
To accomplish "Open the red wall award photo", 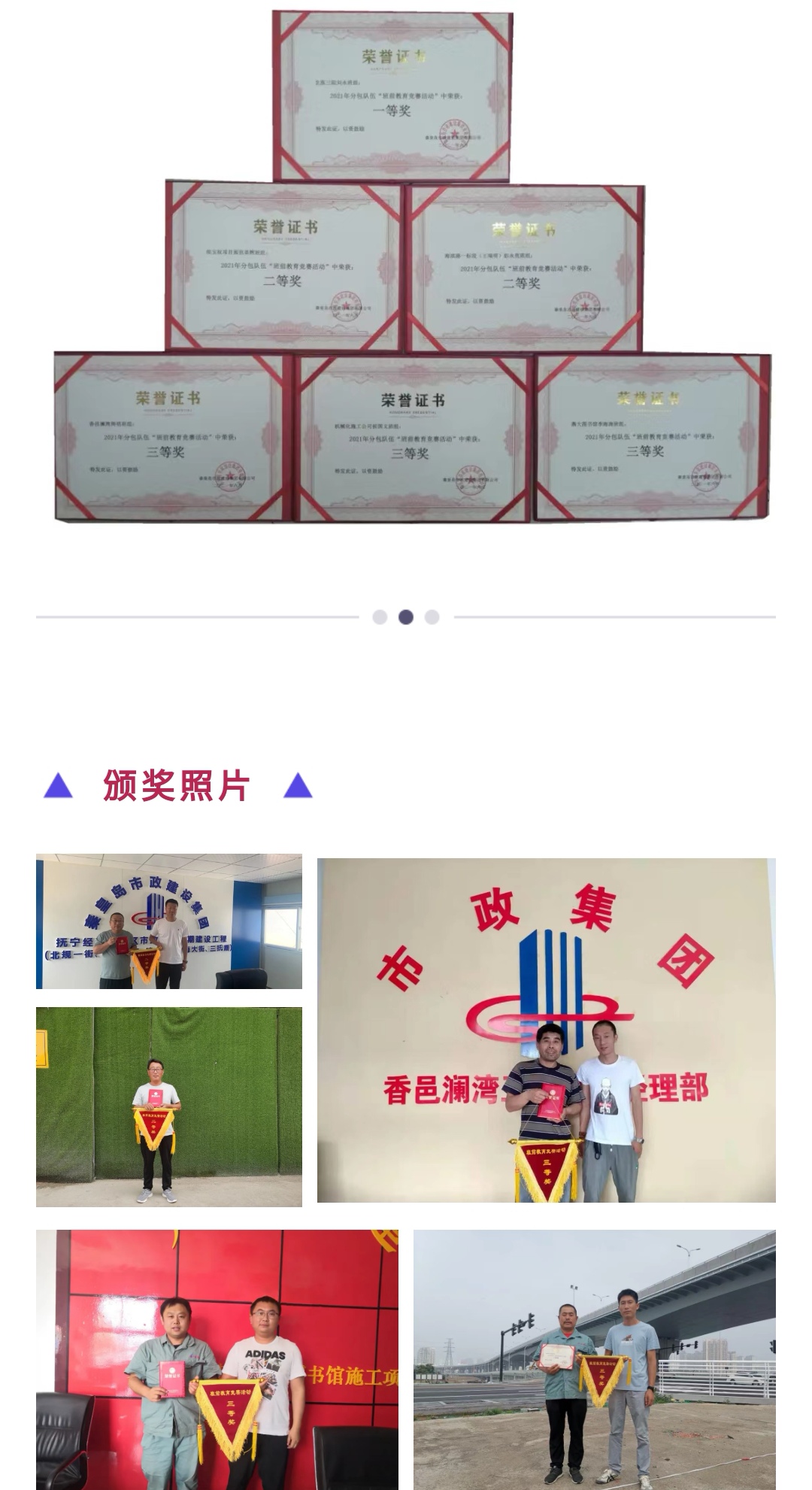I will pyautogui.click(x=217, y=1358).
